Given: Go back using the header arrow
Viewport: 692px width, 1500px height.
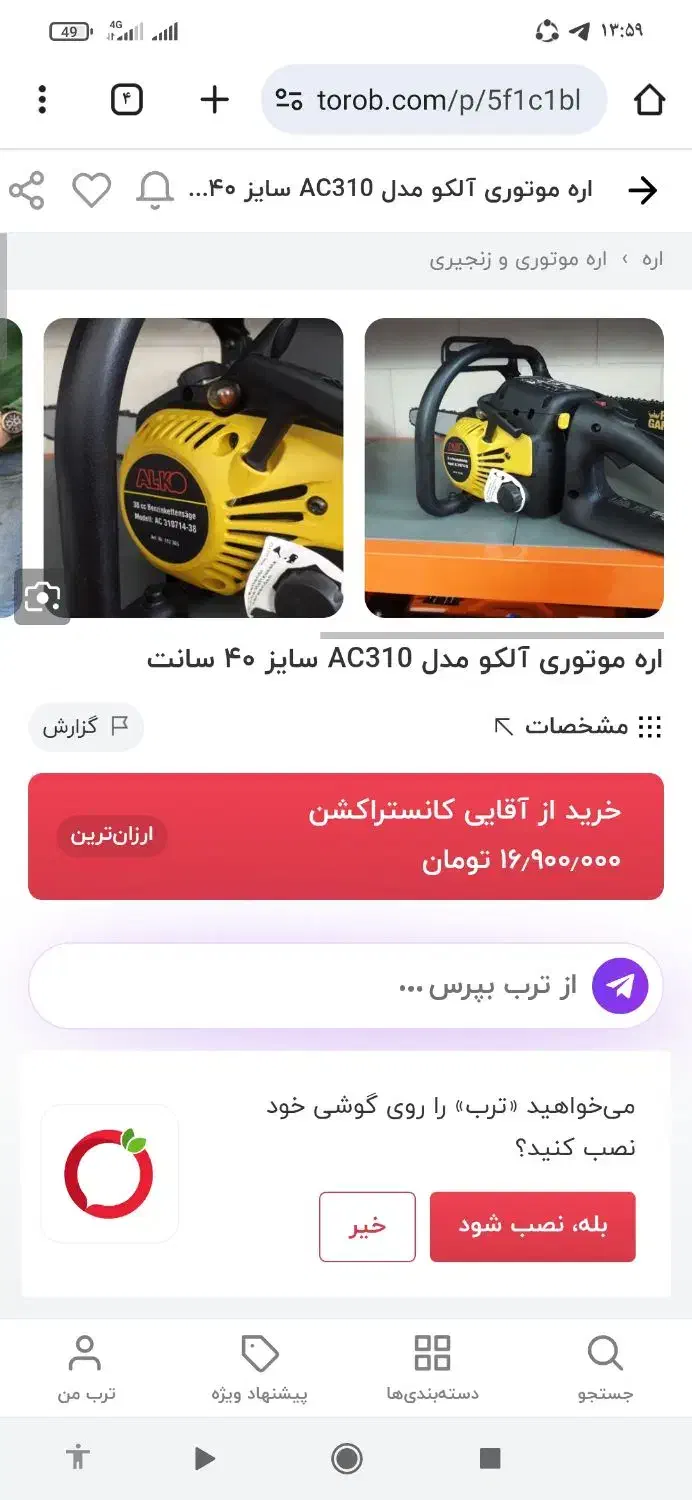Looking at the screenshot, I should pyautogui.click(x=641, y=190).
